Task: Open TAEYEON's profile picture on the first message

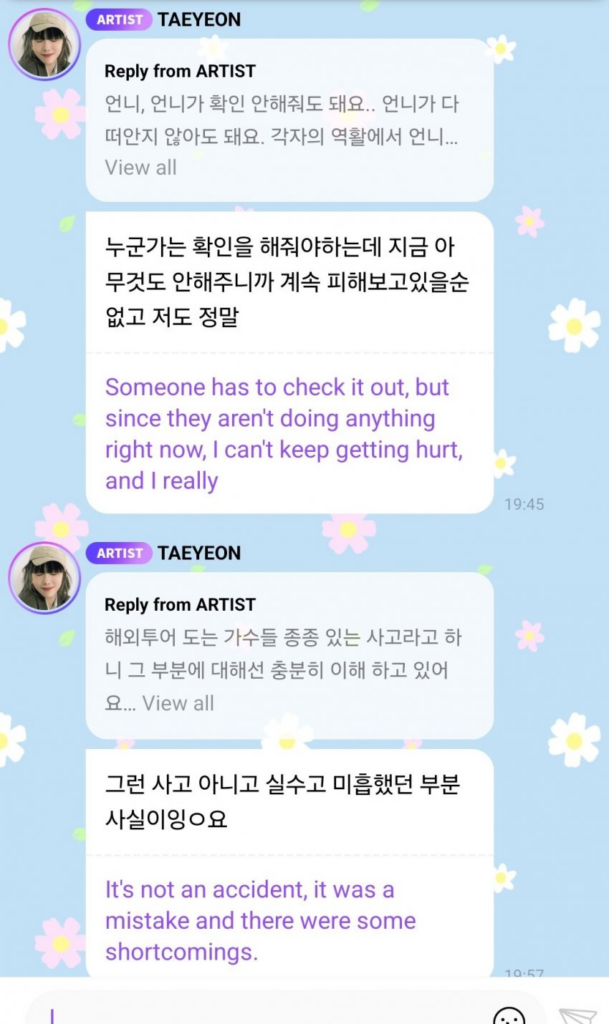Action: point(44,45)
